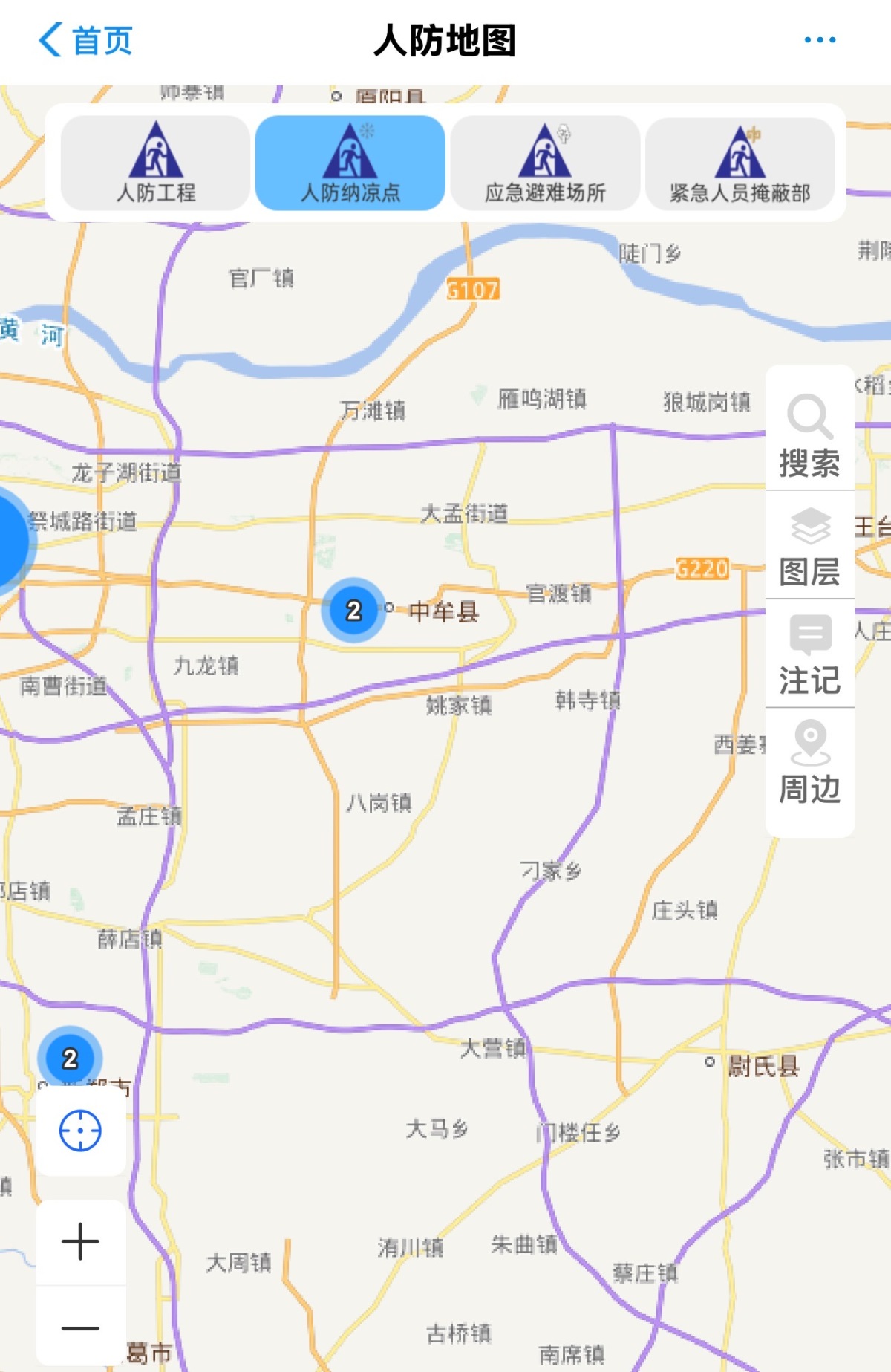The width and height of the screenshot is (891, 1372).
Task: Switch to 人防工程 category
Action: tap(155, 163)
